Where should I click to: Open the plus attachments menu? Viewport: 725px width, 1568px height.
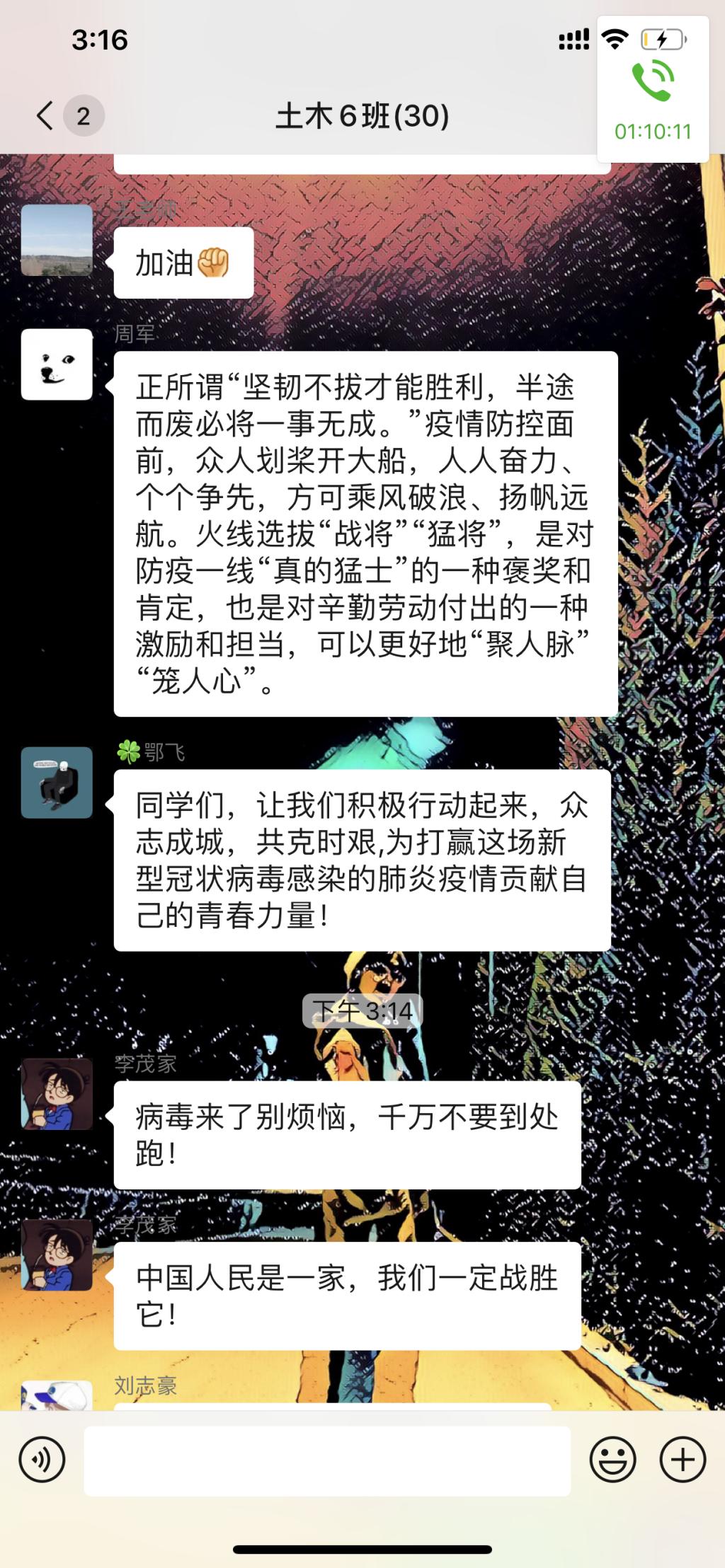[683, 1459]
